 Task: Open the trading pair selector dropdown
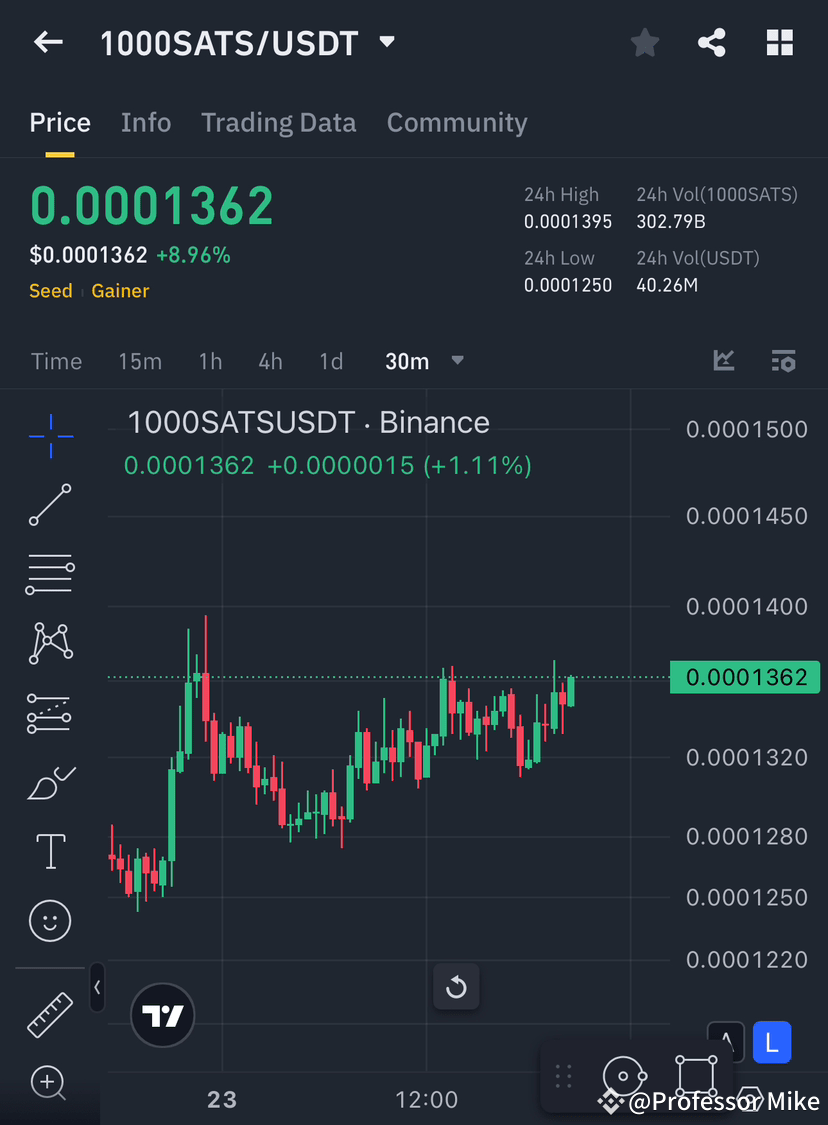tap(387, 42)
